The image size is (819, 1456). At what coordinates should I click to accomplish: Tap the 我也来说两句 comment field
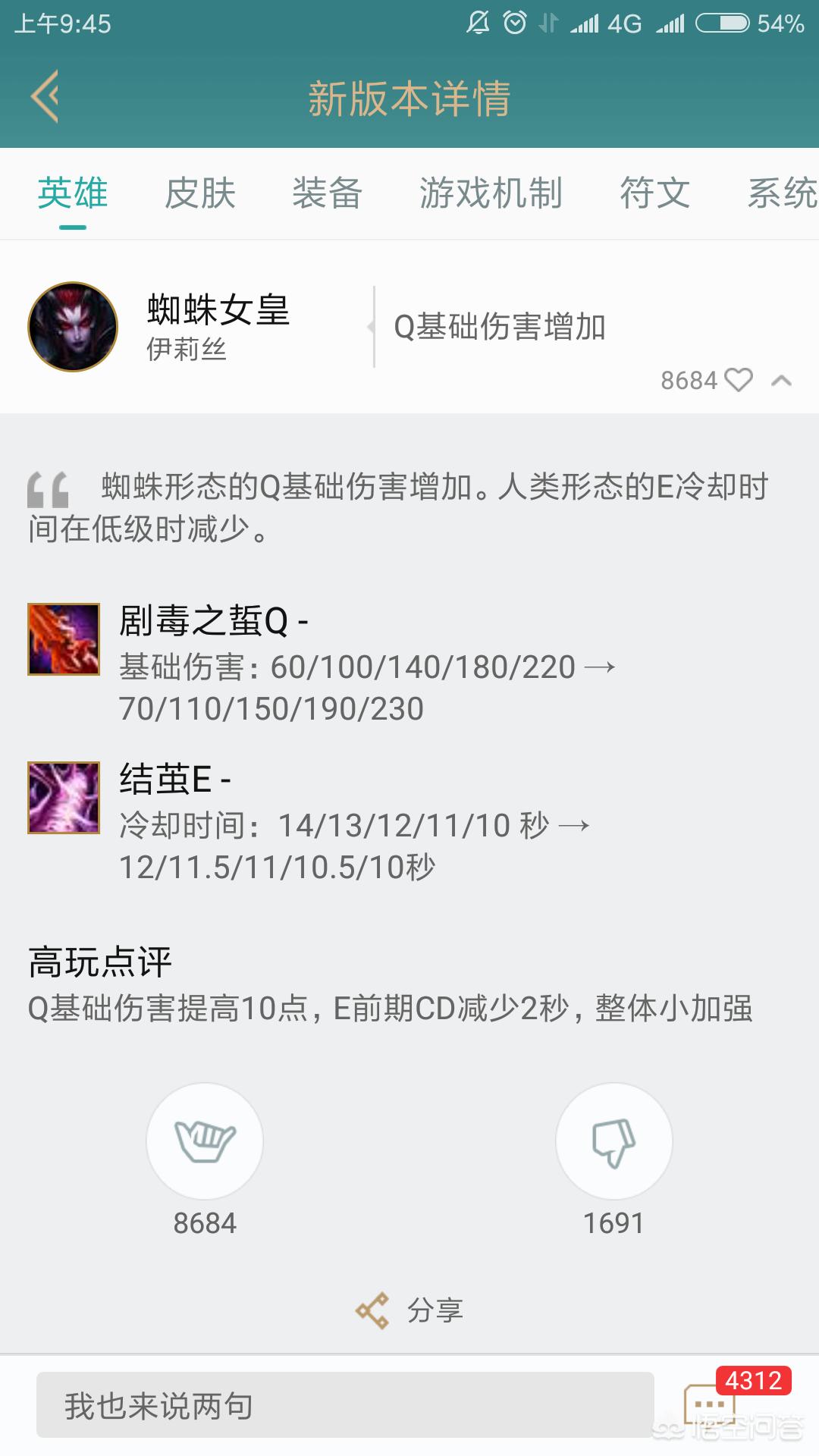click(345, 1405)
